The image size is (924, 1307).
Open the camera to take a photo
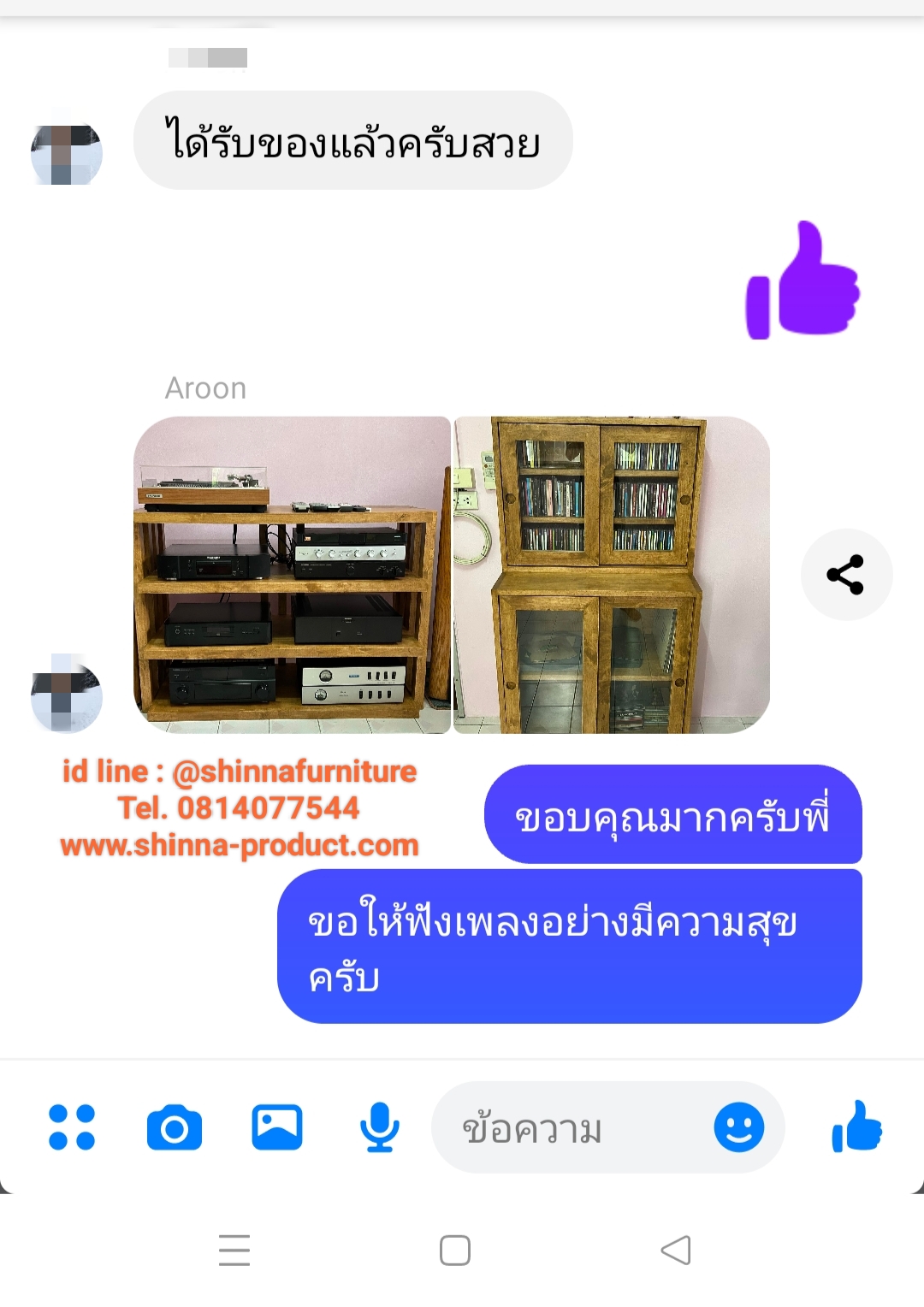(175, 1127)
